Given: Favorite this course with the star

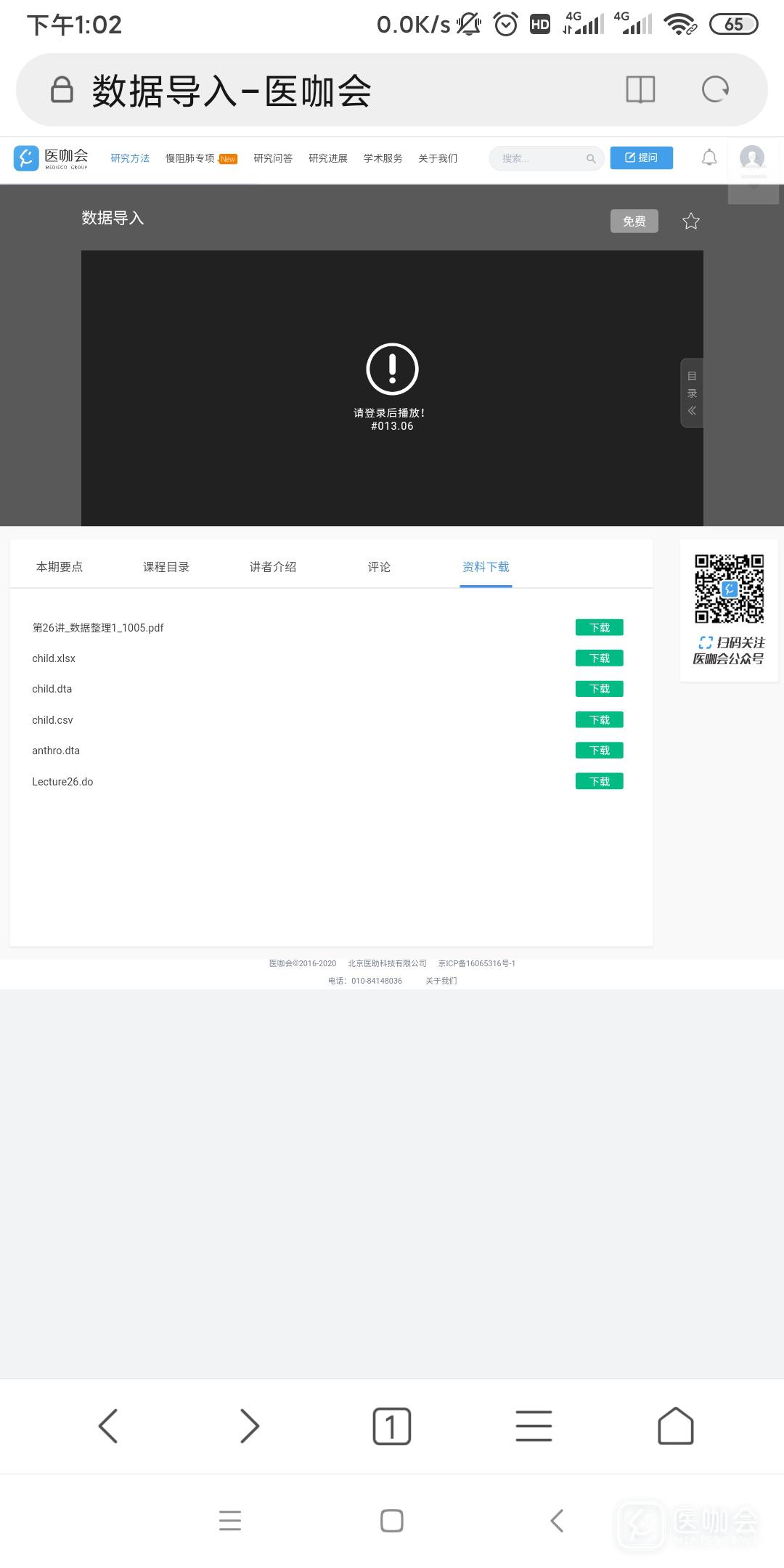Looking at the screenshot, I should pyautogui.click(x=690, y=221).
